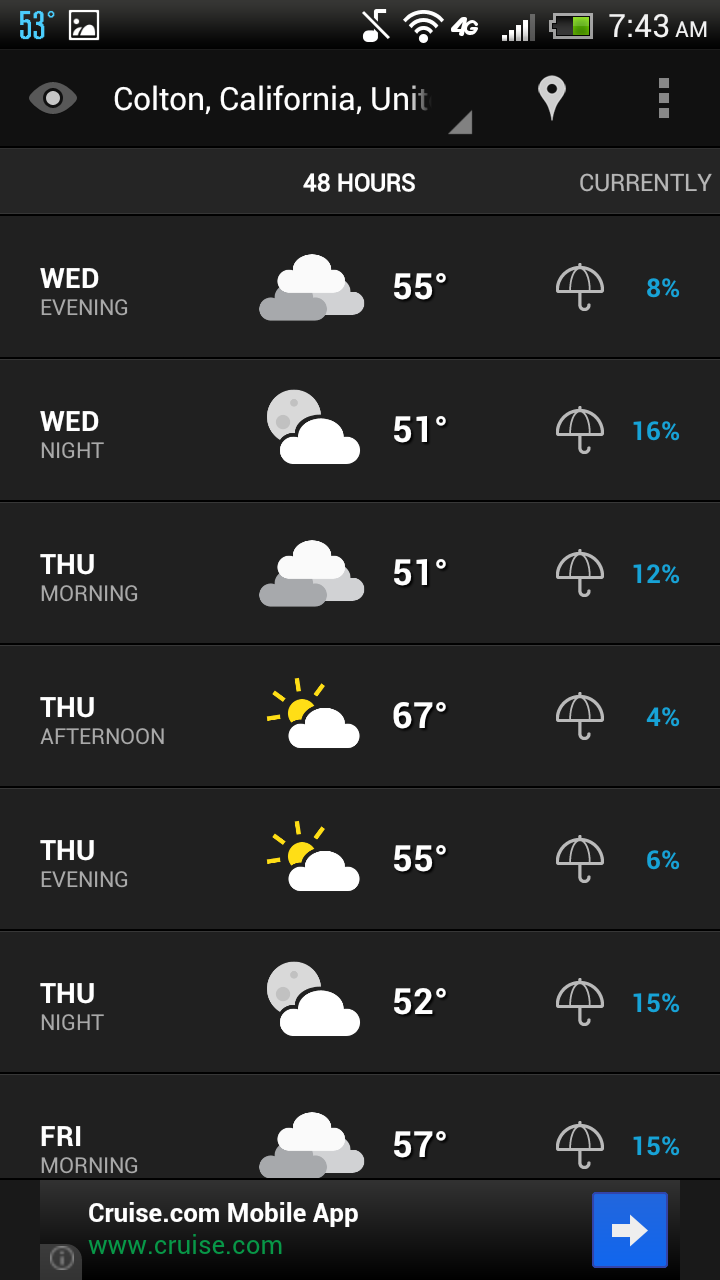
Task: Tap the location pin icon
Action: click(551, 98)
